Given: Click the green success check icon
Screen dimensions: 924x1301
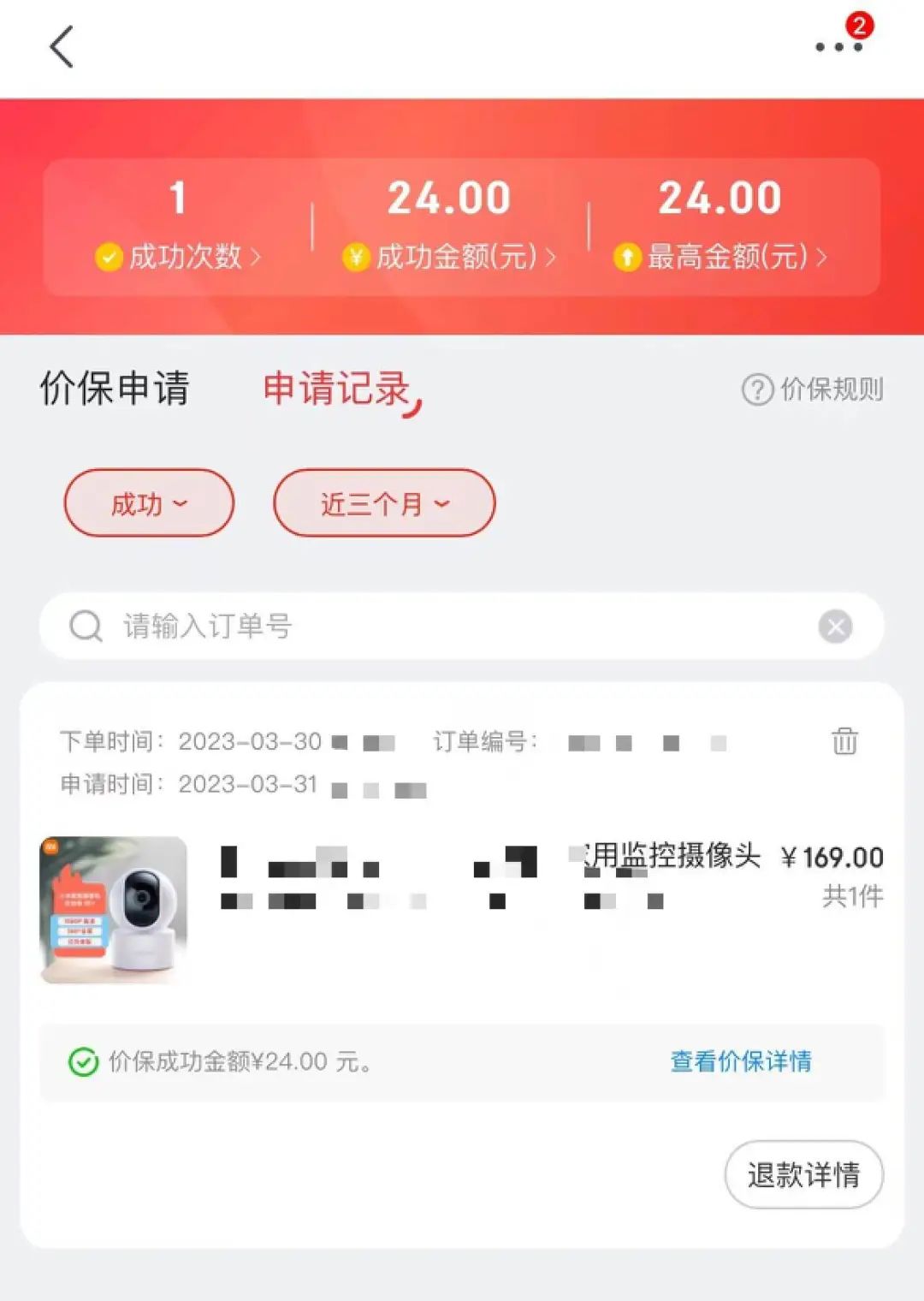Looking at the screenshot, I should click(x=83, y=1061).
